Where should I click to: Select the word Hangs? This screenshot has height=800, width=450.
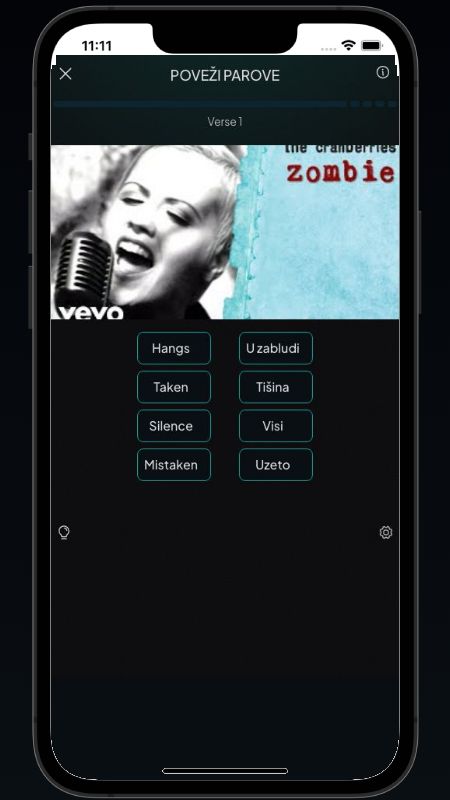pyautogui.click(x=173, y=348)
